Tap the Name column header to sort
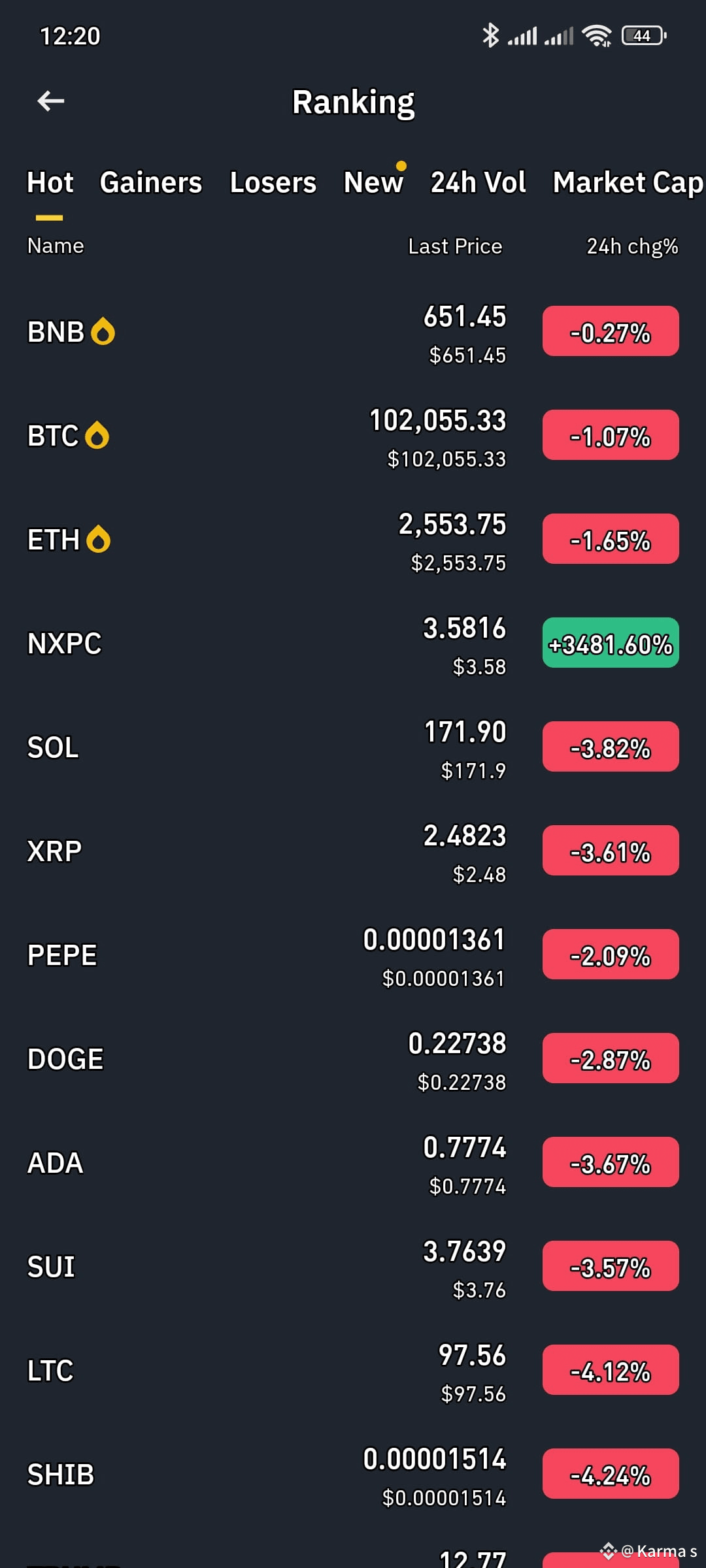This screenshot has height=1568, width=706. pyautogui.click(x=56, y=246)
